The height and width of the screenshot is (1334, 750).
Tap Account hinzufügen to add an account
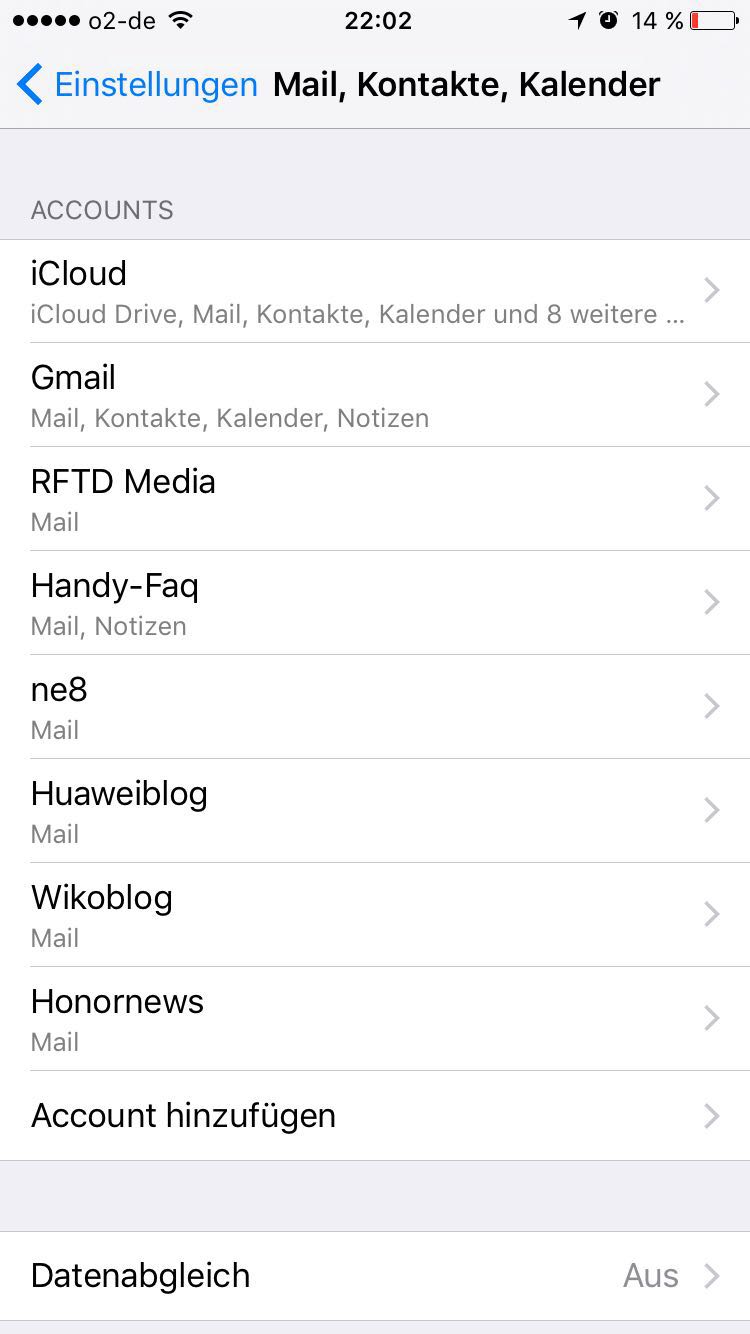tap(375, 1116)
